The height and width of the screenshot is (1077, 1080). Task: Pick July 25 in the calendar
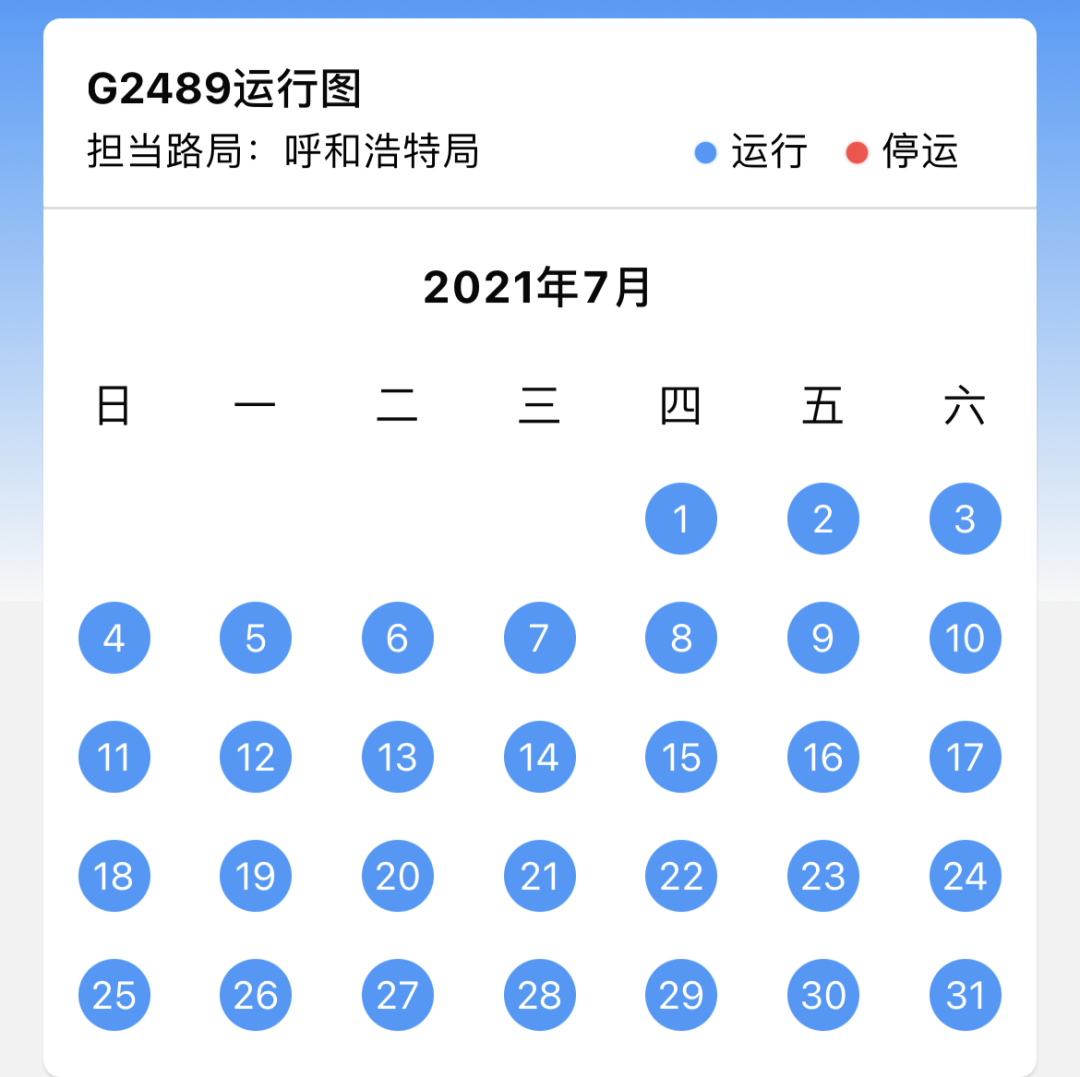pyautogui.click(x=114, y=995)
